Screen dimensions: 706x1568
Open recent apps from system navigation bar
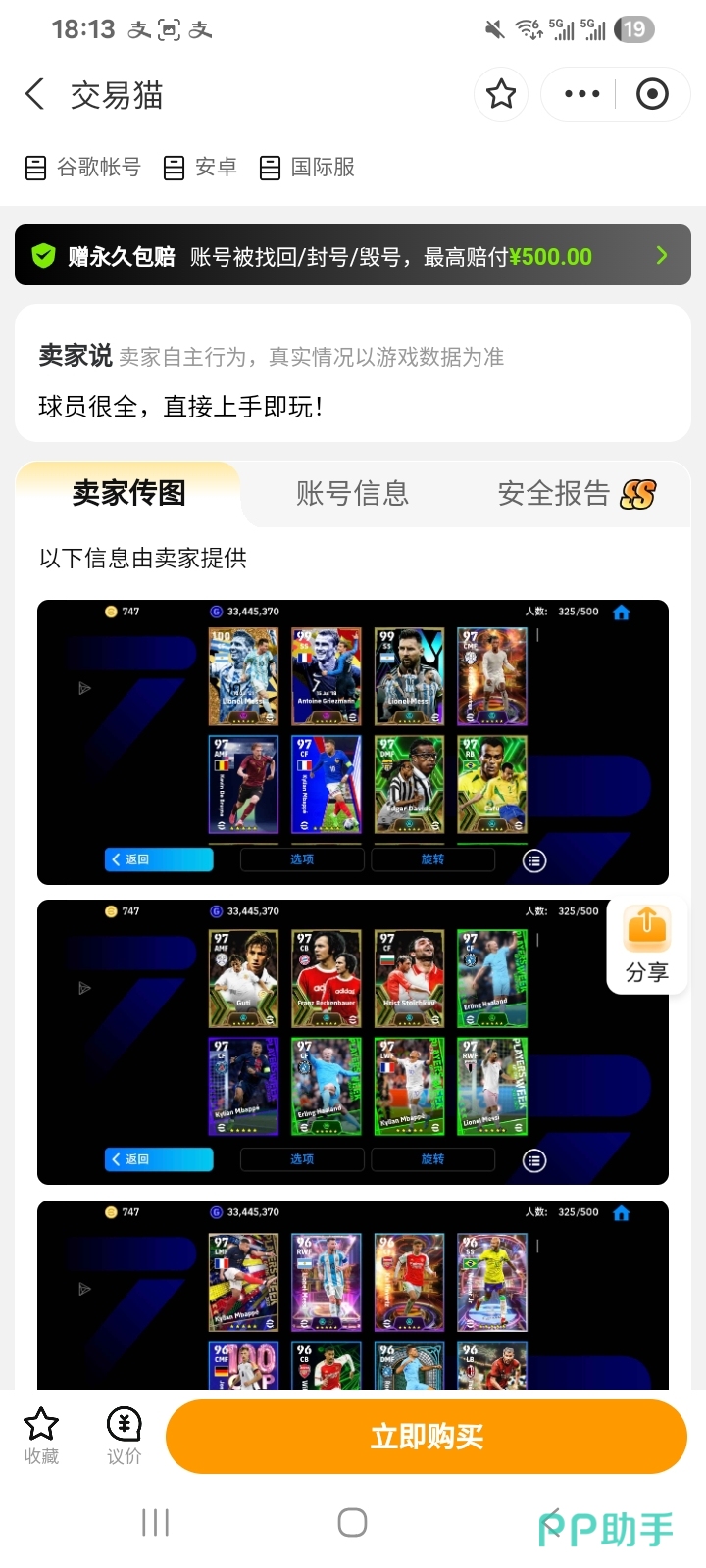155,1522
